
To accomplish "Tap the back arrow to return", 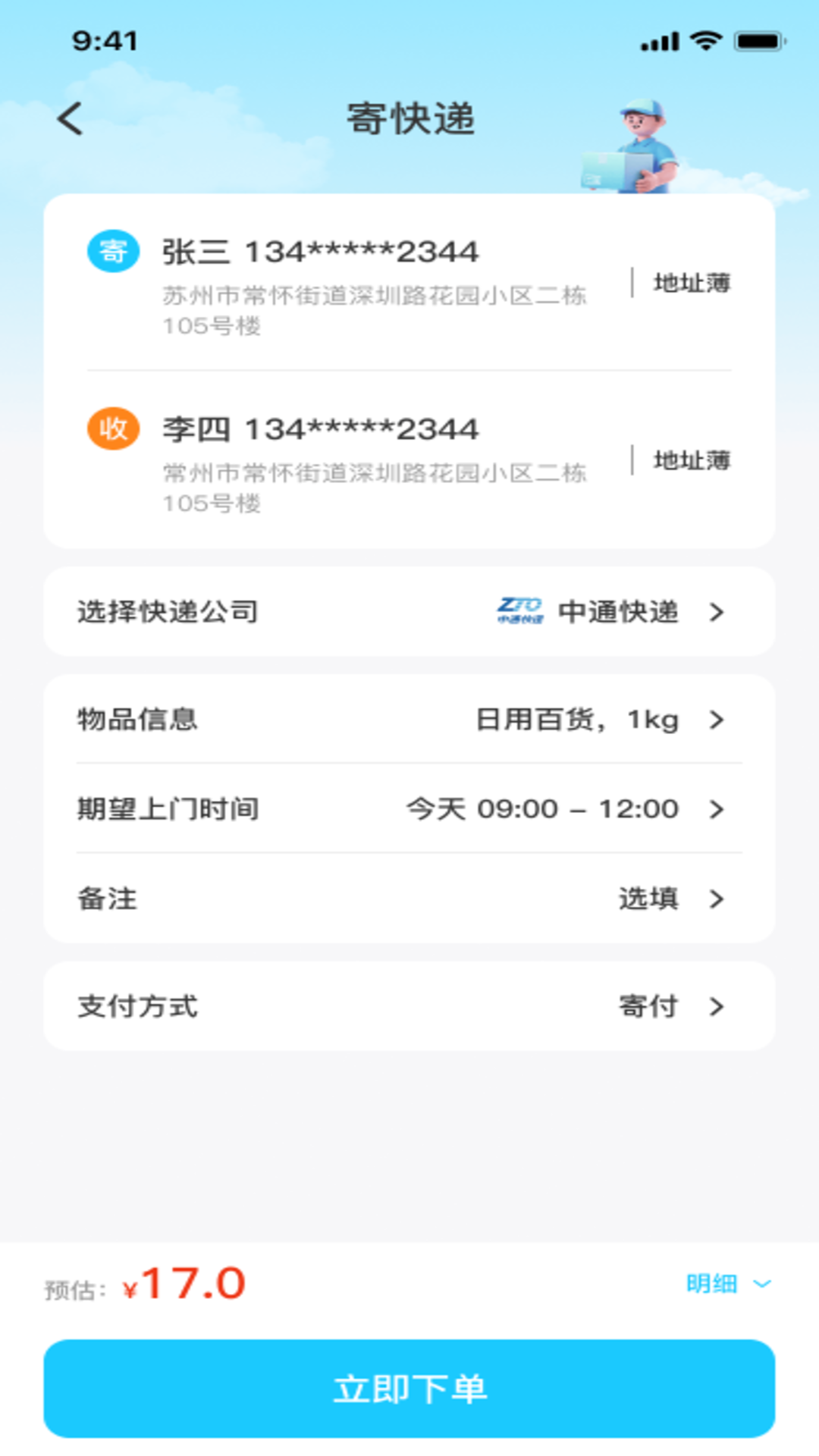I will [x=71, y=118].
